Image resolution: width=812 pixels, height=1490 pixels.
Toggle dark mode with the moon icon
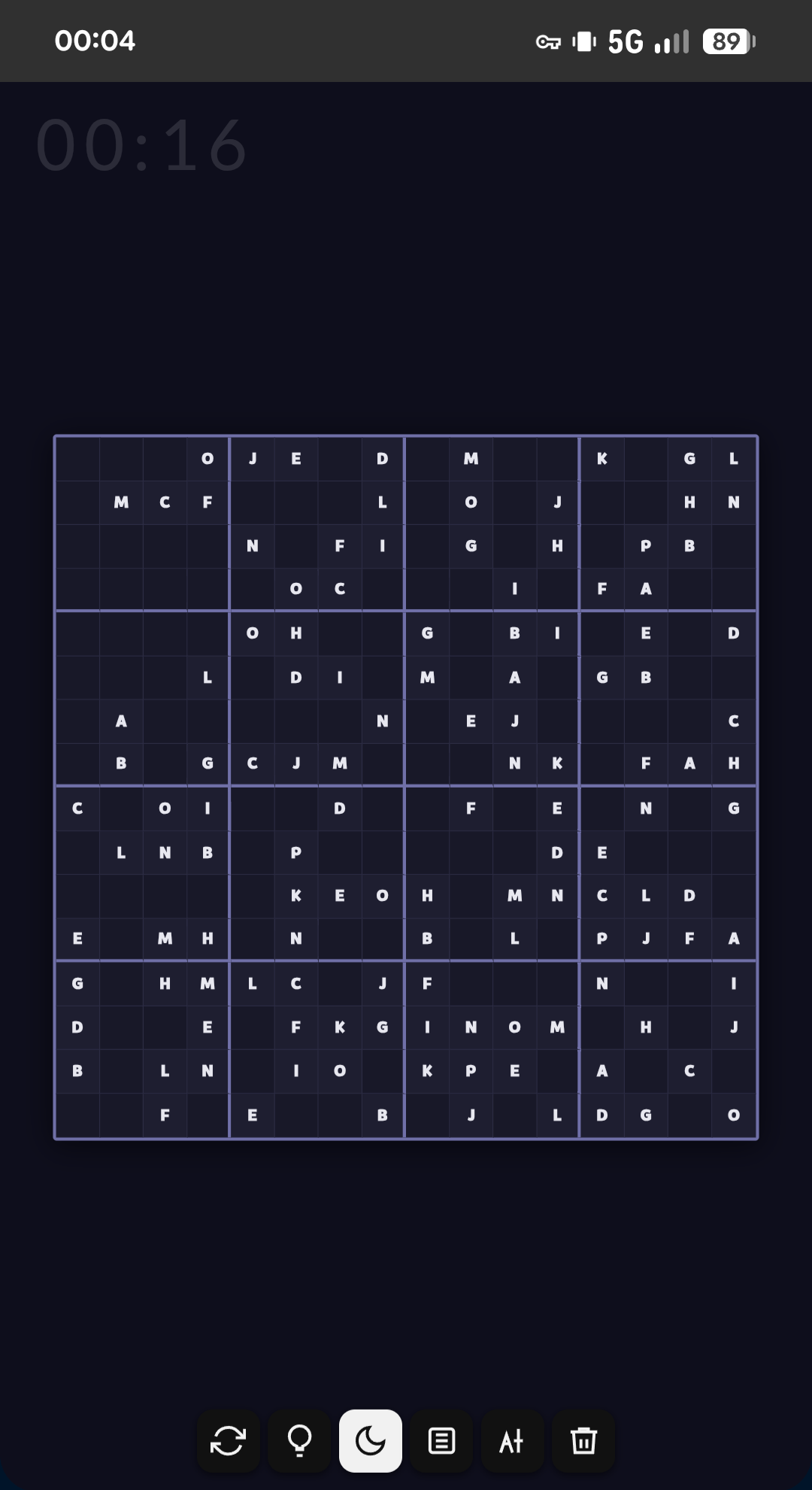(x=371, y=1441)
